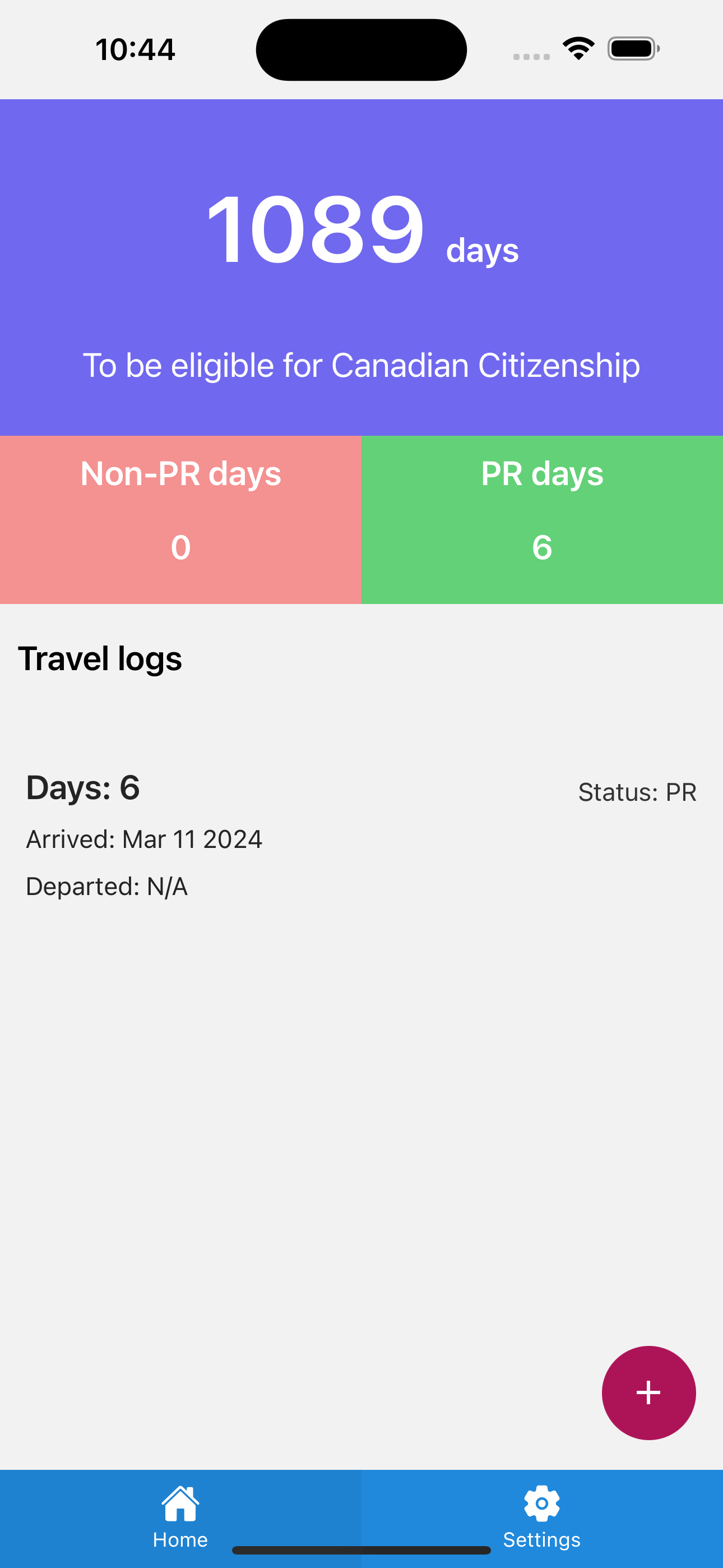Add a new travel log entry
723x1568 pixels.
(x=648, y=1392)
